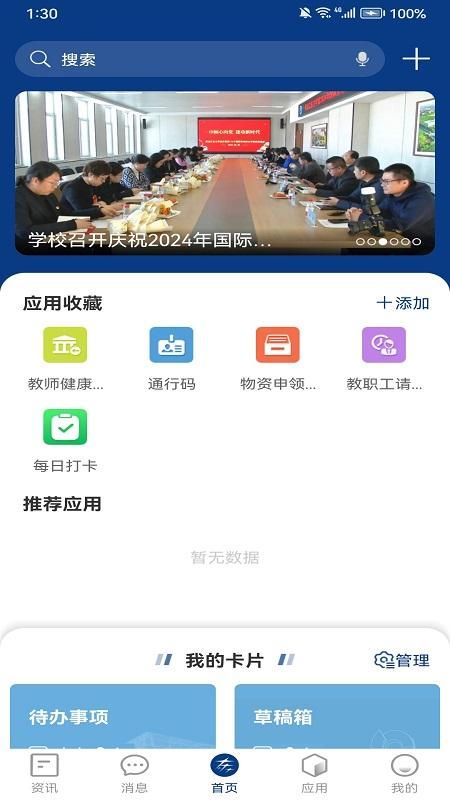
Task: Start voice search with the microphone
Action: [362, 59]
